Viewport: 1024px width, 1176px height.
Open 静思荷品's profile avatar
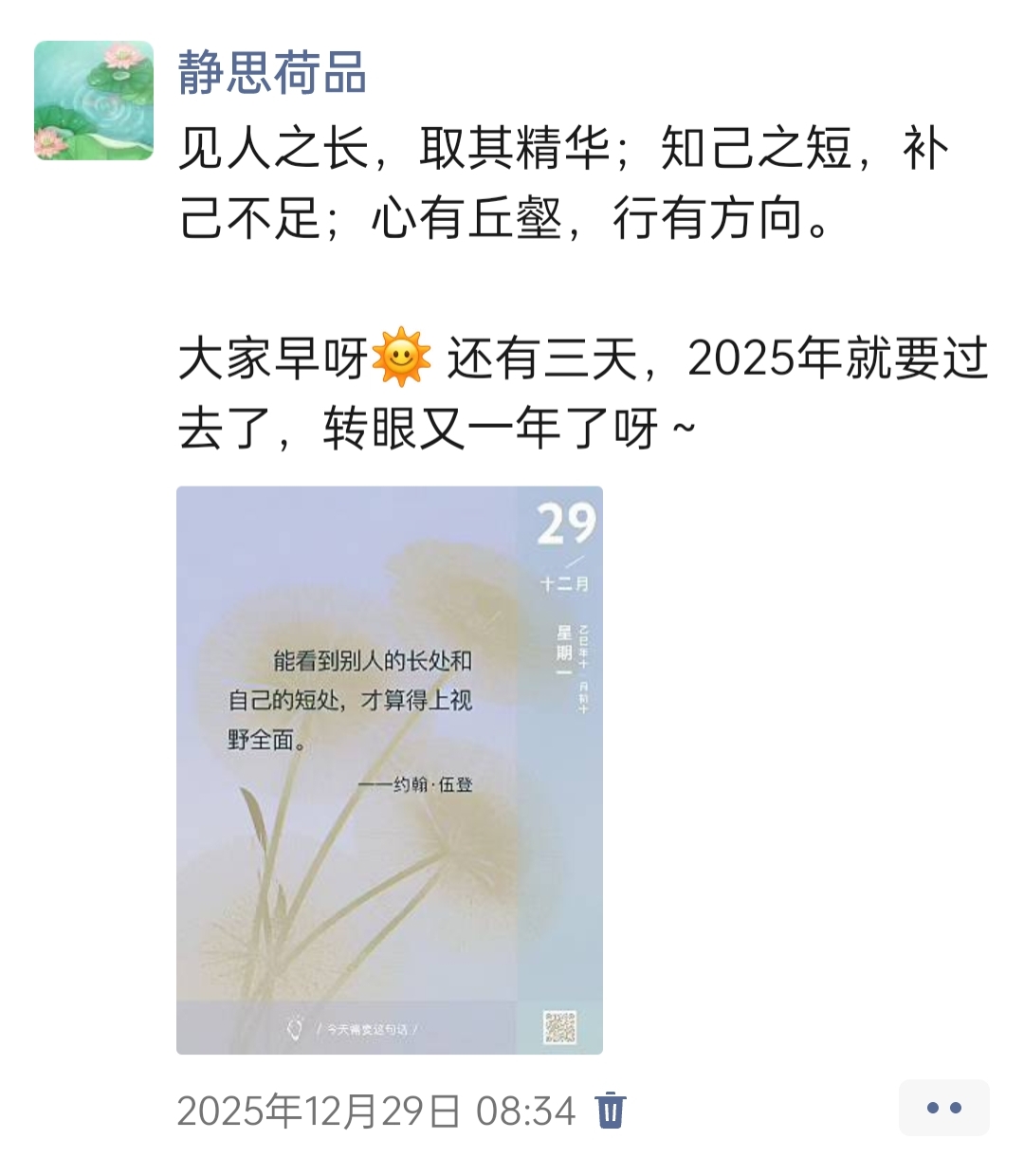click(94, 101)
